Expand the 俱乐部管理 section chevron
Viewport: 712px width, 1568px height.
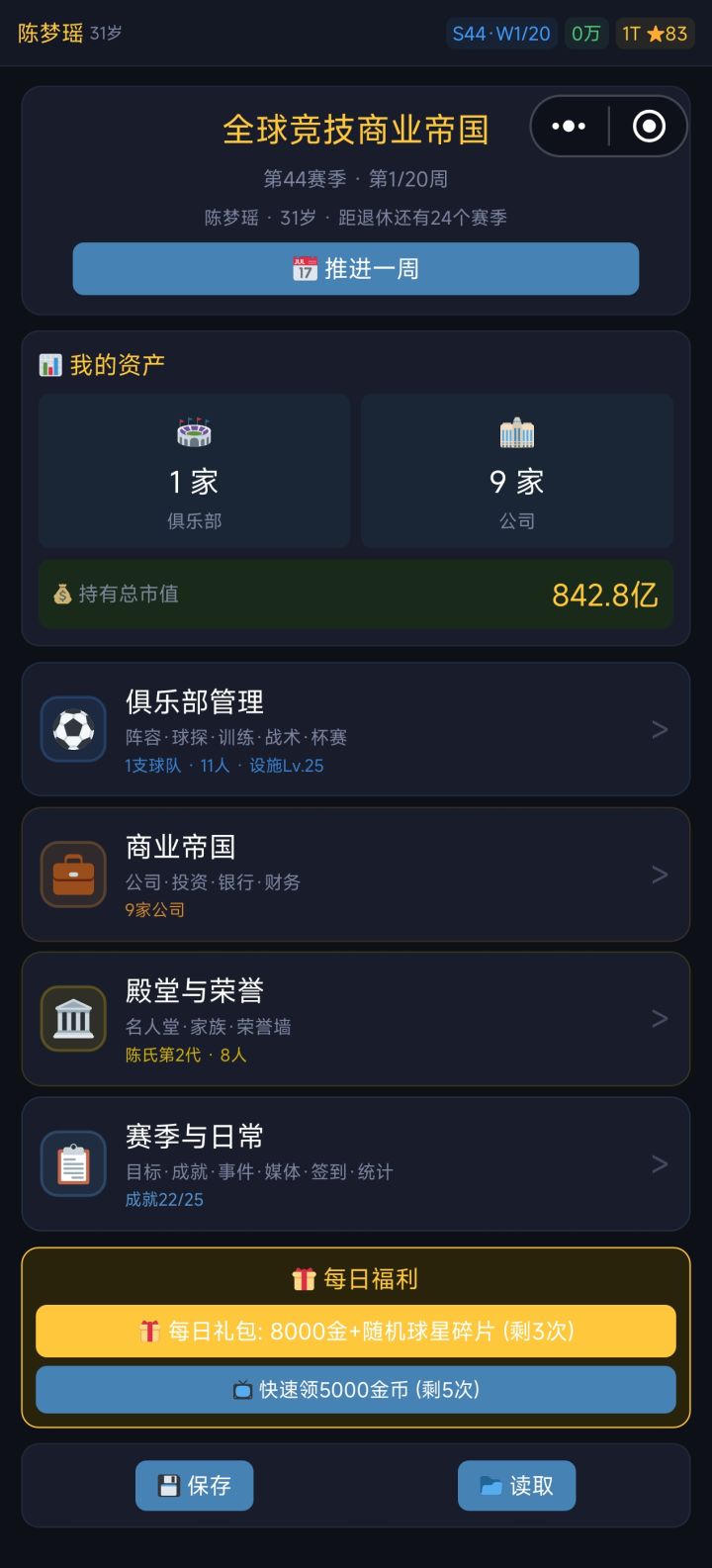pos(659,729)
